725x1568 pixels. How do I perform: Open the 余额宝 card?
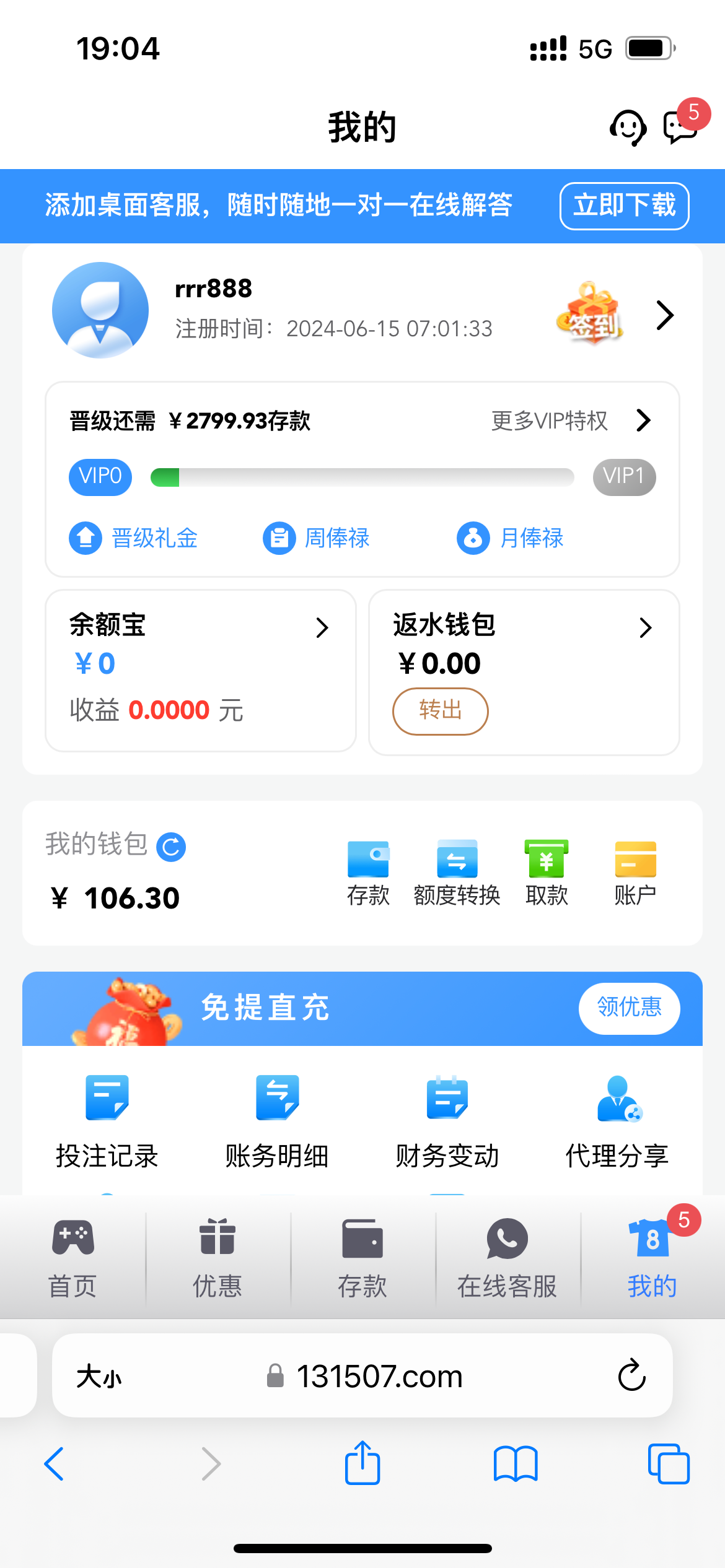click(x=200, y=669)
